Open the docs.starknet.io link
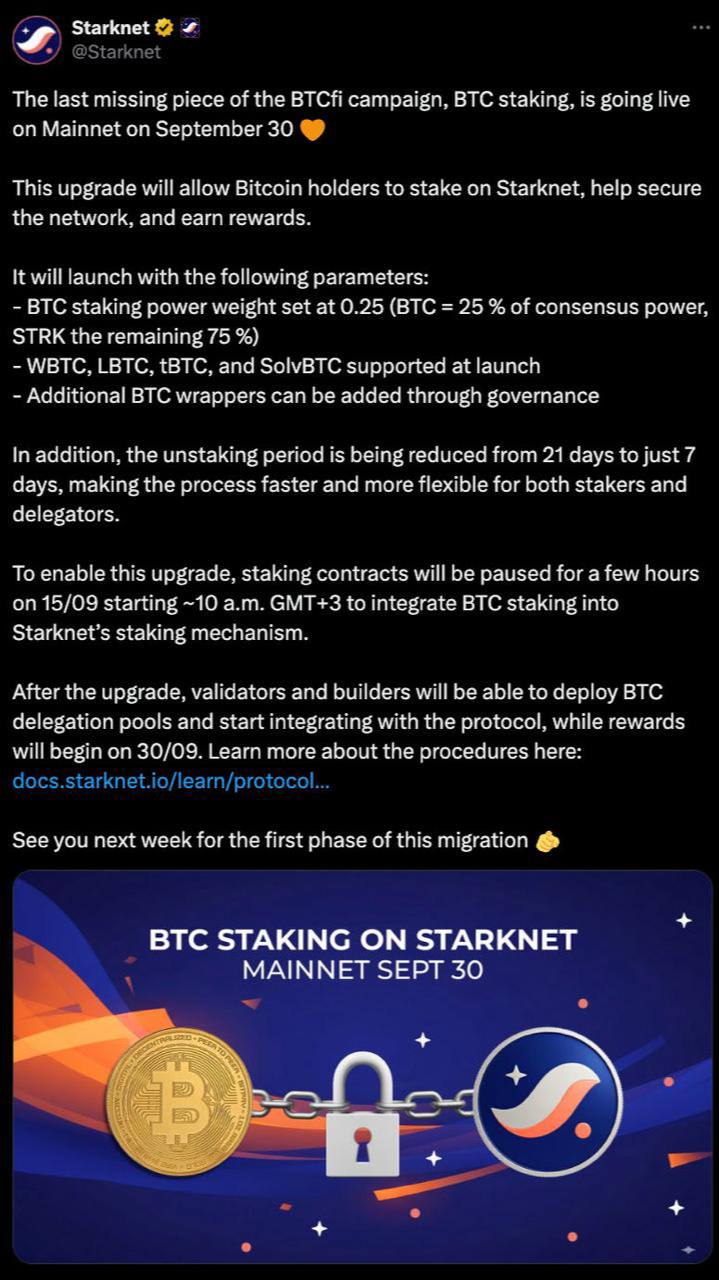Screen dimensions: 719x1280 (171, 780)
